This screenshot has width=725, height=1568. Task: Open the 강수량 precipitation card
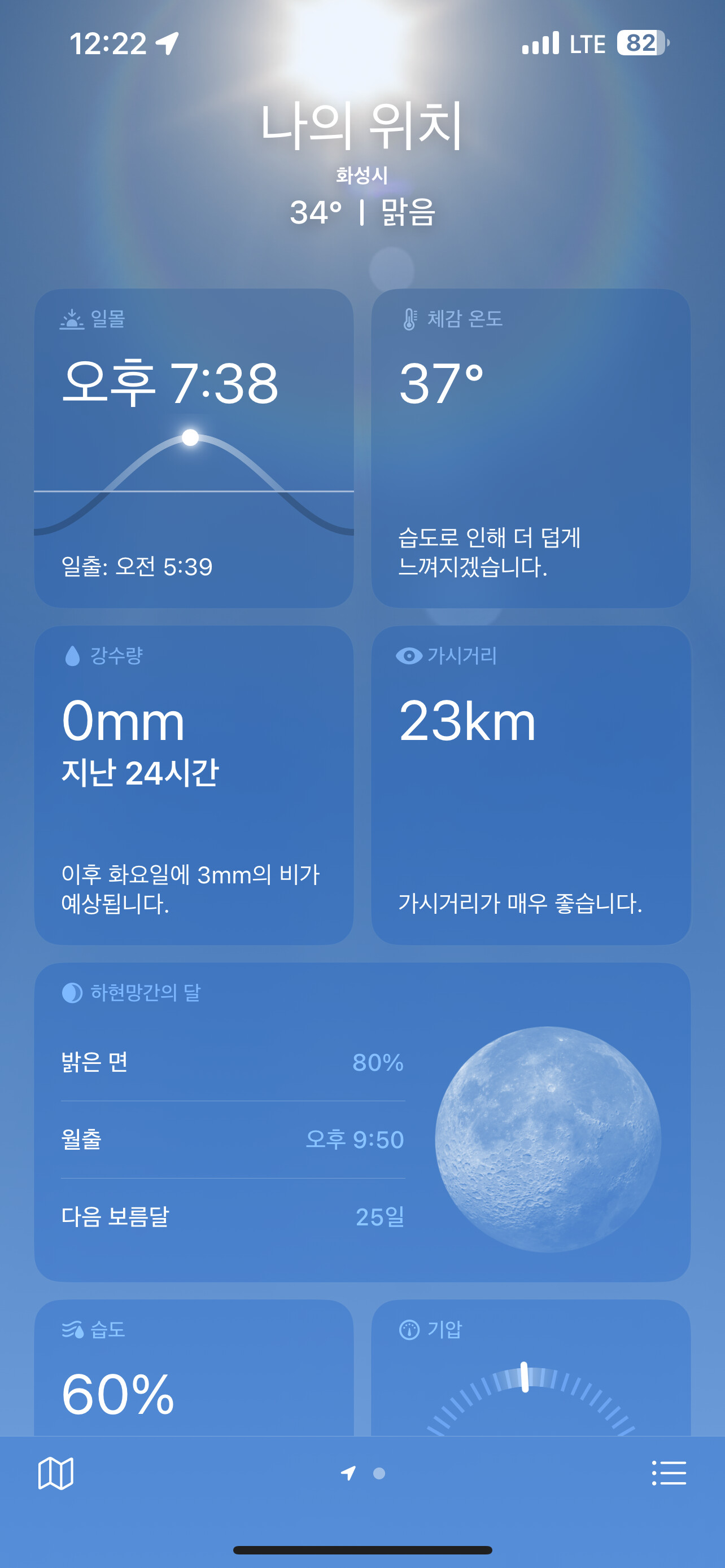click(194, 785)
